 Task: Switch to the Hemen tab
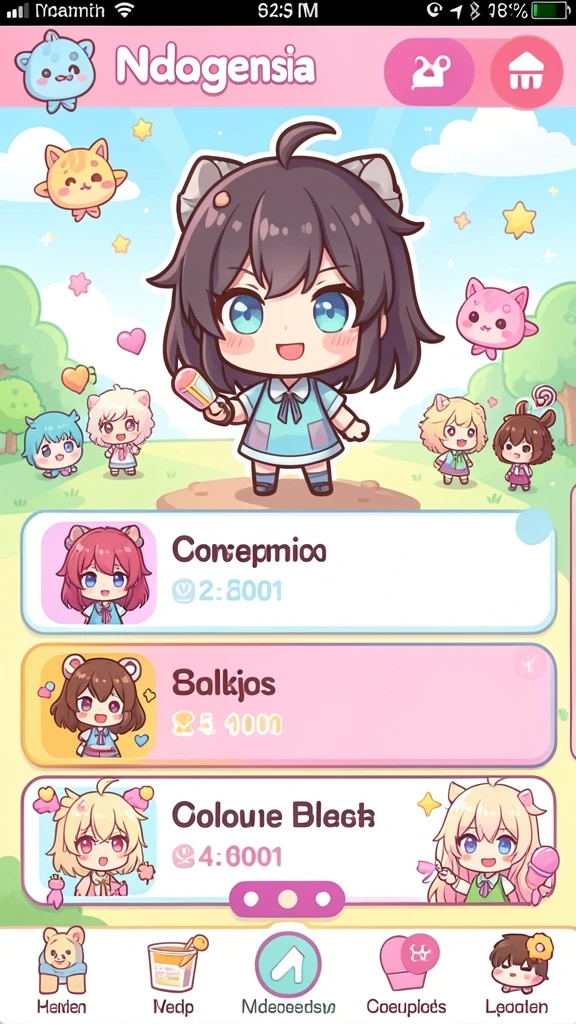[61, 971]
